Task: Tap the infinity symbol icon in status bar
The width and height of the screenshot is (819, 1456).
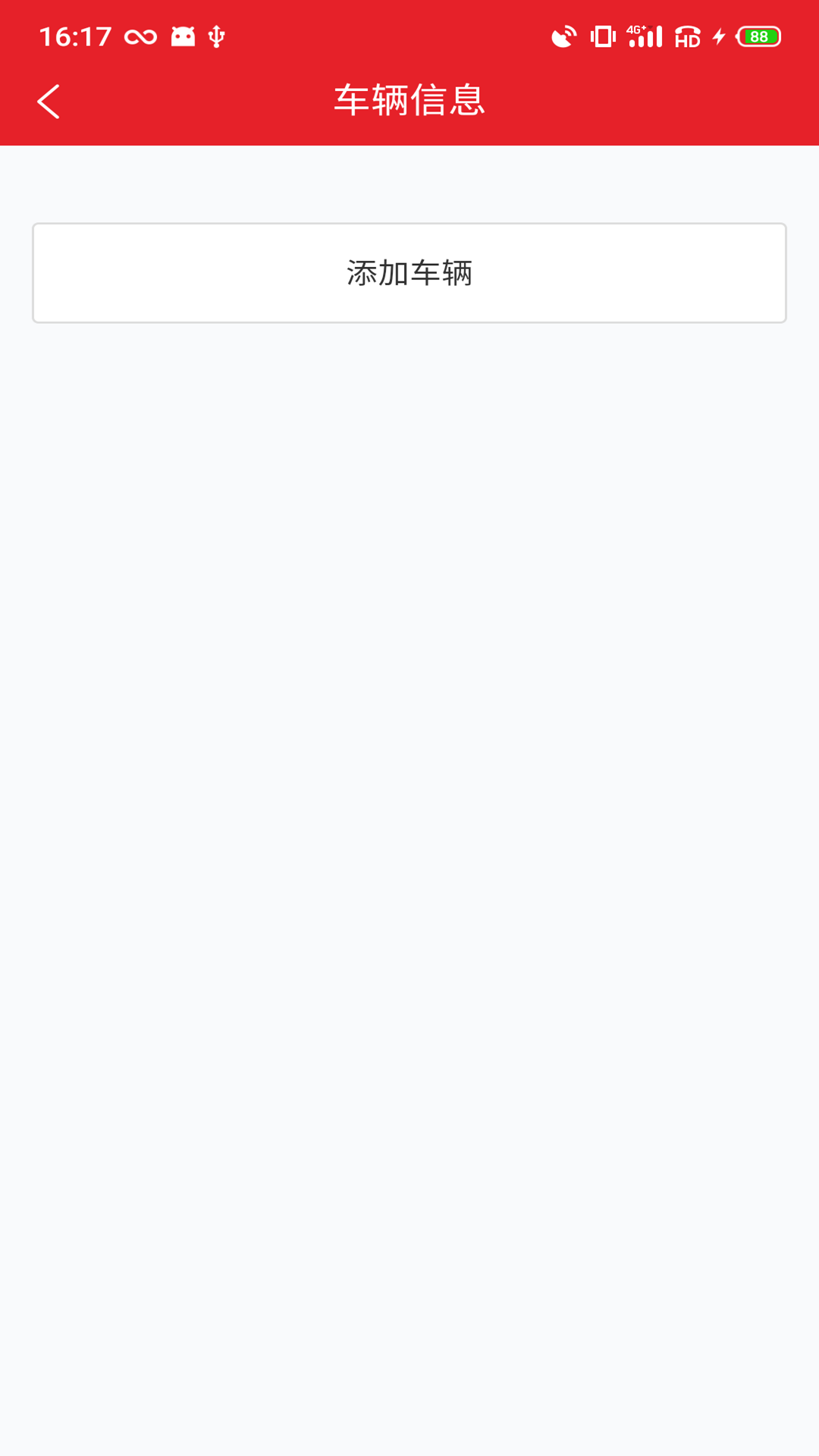Action: pyautogui.click(x=139, y=36)
